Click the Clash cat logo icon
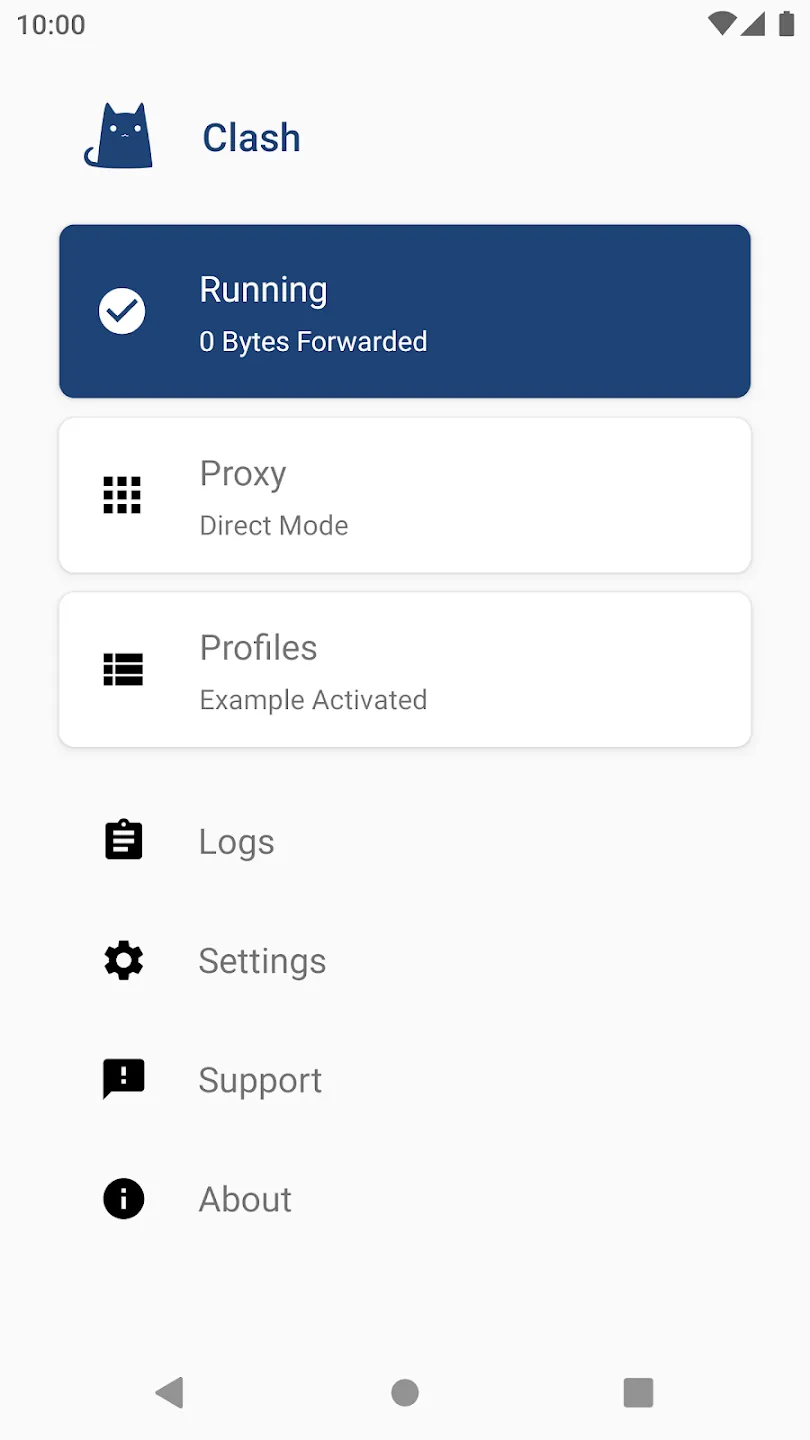 [120, 135]
